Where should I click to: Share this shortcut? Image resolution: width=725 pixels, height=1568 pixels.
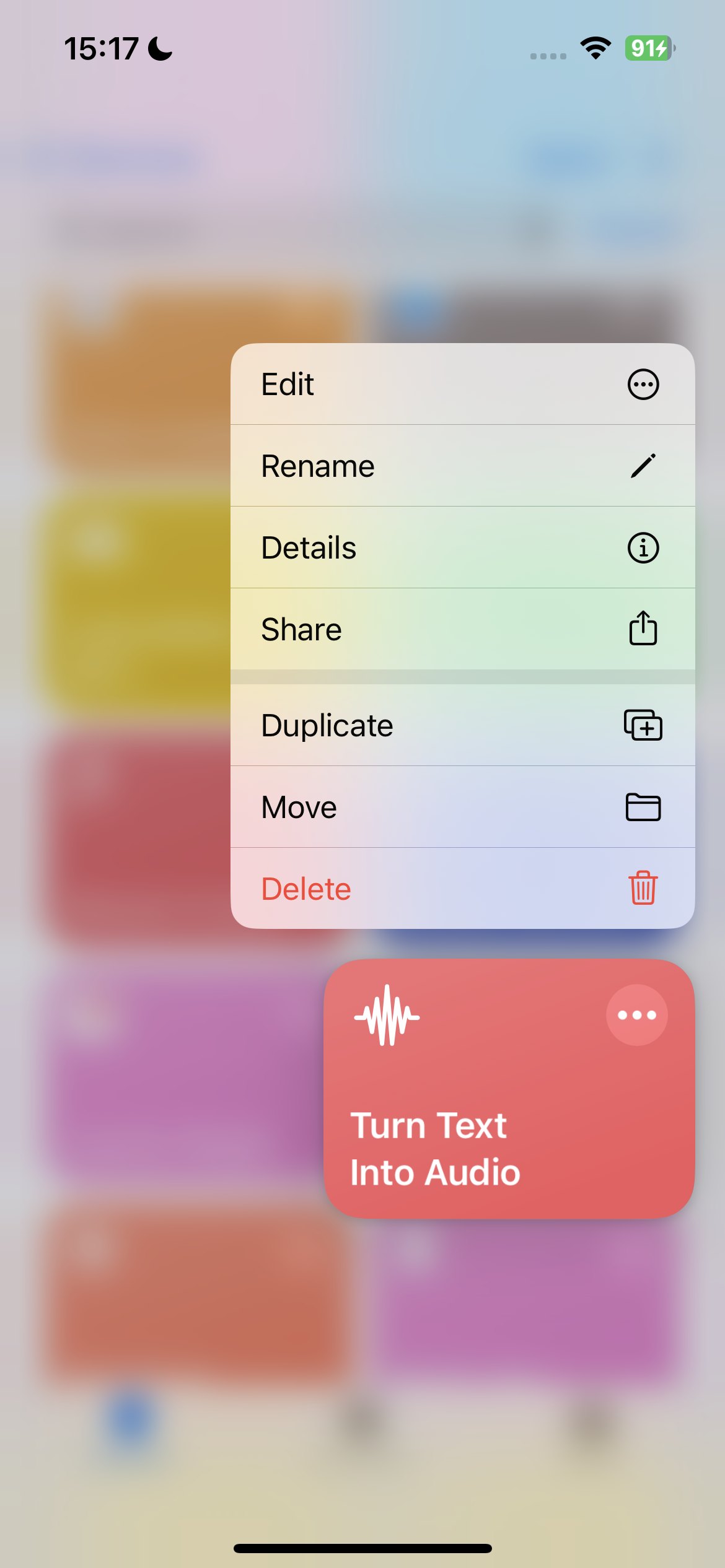point(462,629)
